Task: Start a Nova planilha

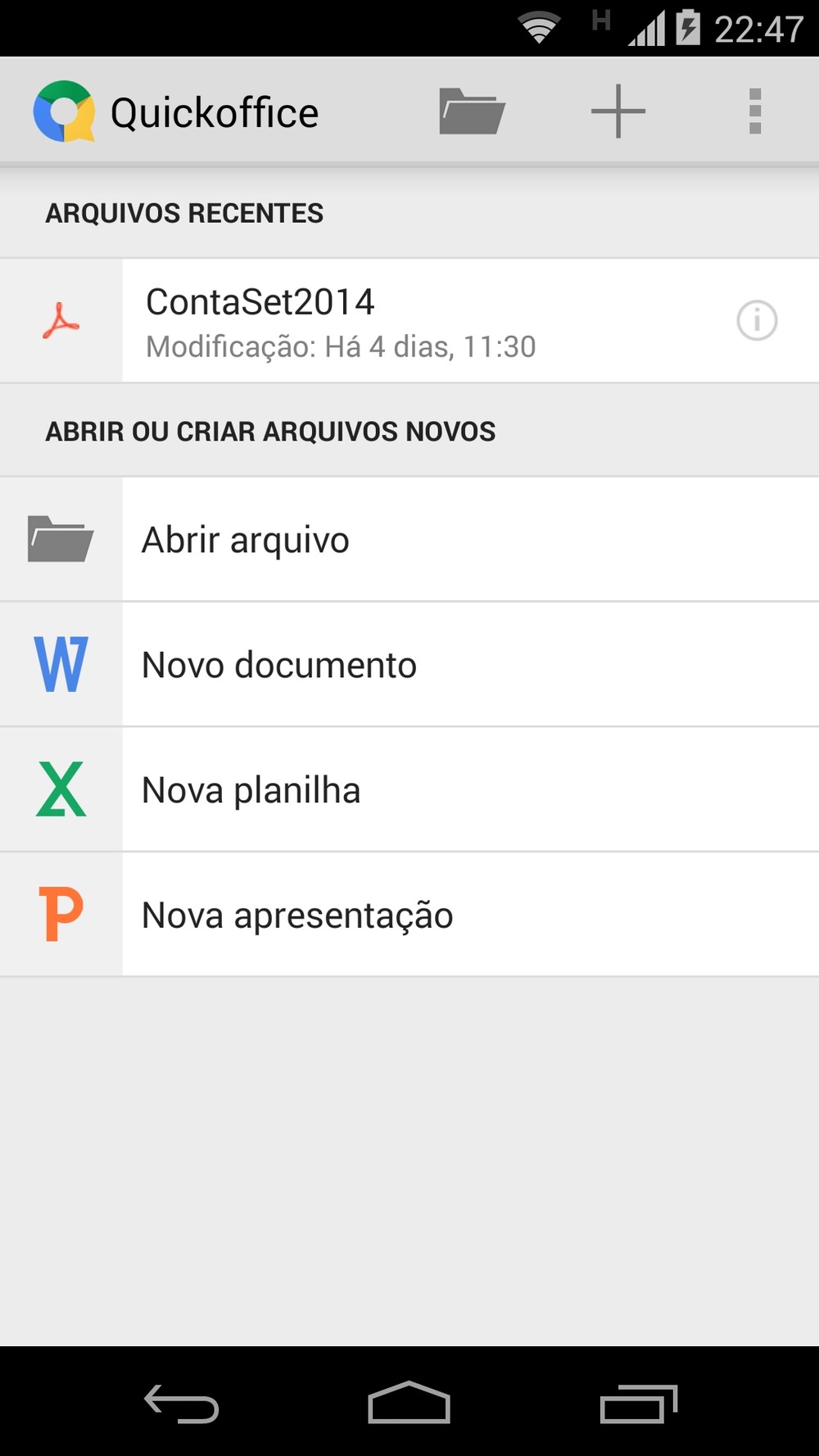Action: pyautogui.click(x=409, y=790)
